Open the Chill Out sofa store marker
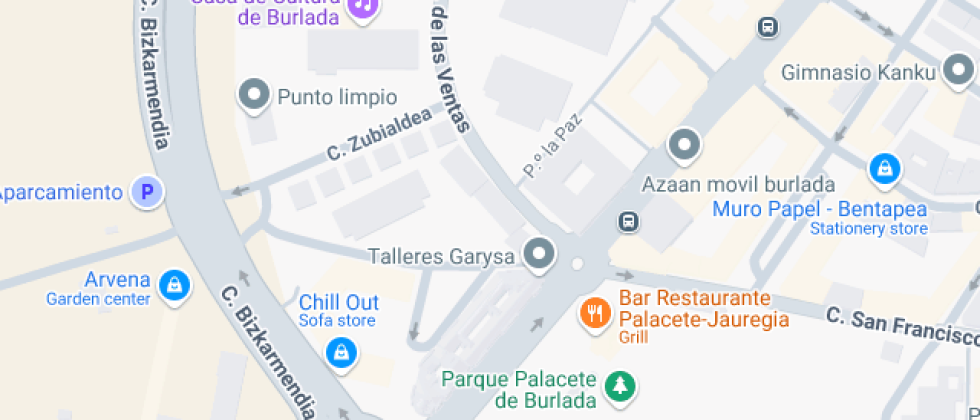 coord(342,352)
